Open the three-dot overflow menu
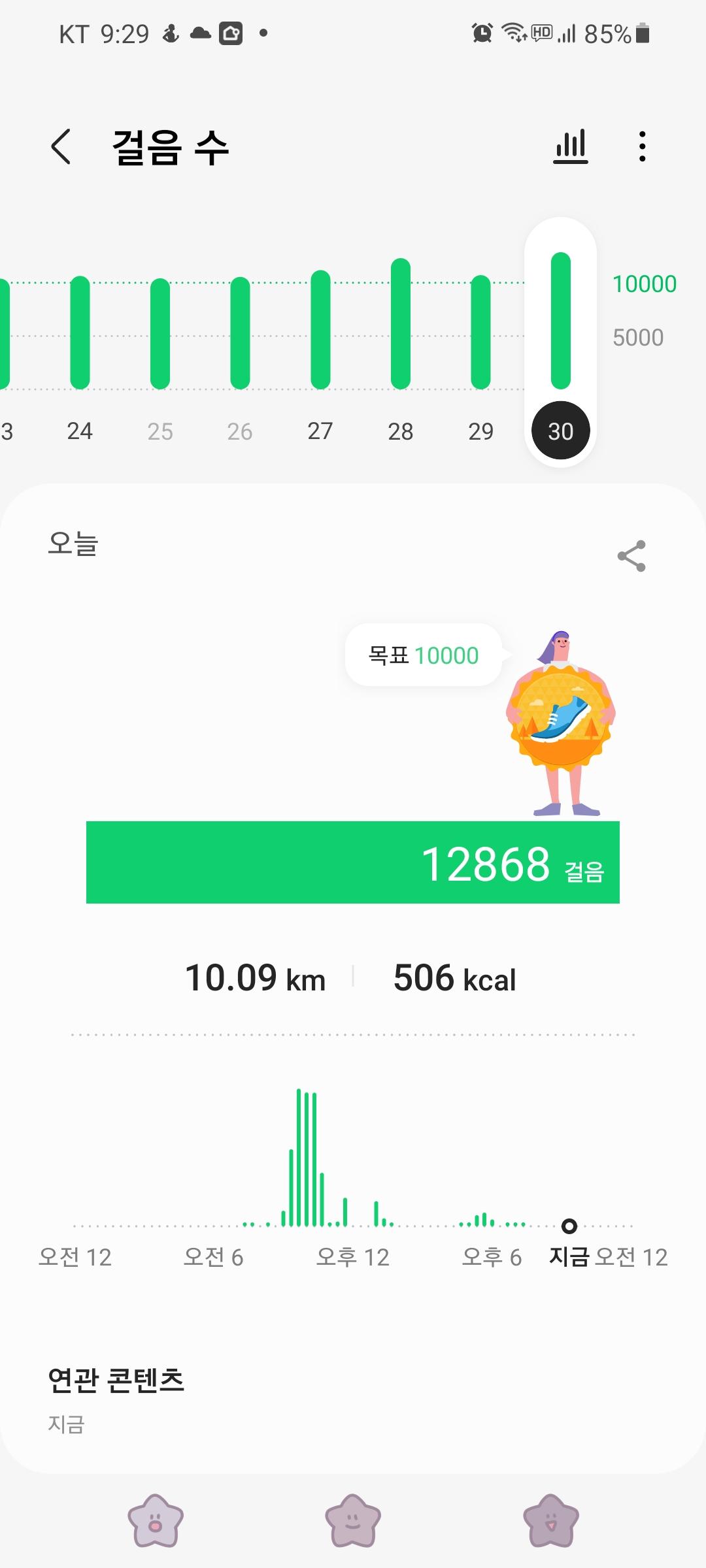This screenshot has width=706, height=1568. [x=643, y=146]
